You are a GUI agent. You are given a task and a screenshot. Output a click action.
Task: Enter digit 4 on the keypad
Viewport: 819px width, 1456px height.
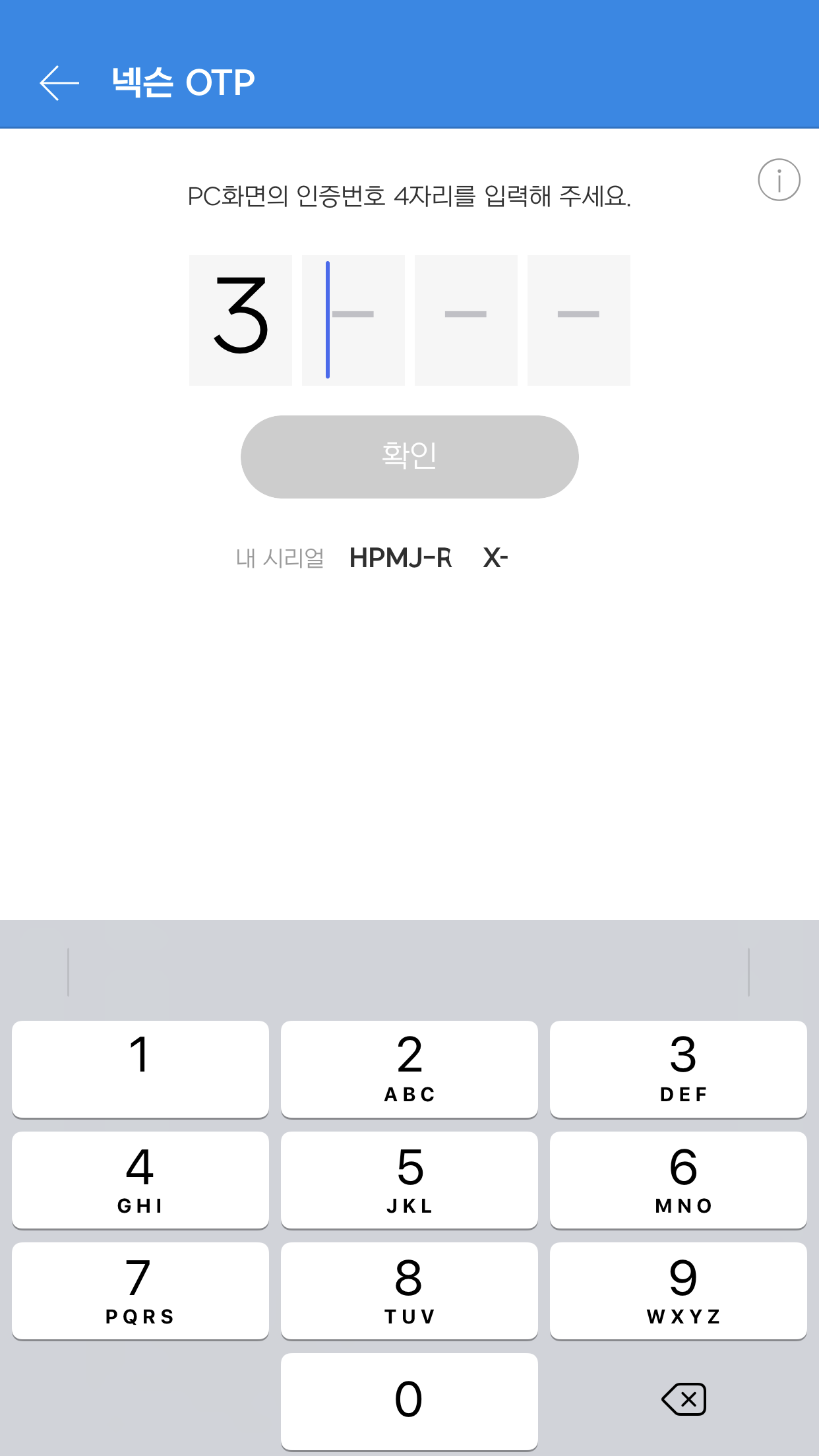click(140, 1180)
